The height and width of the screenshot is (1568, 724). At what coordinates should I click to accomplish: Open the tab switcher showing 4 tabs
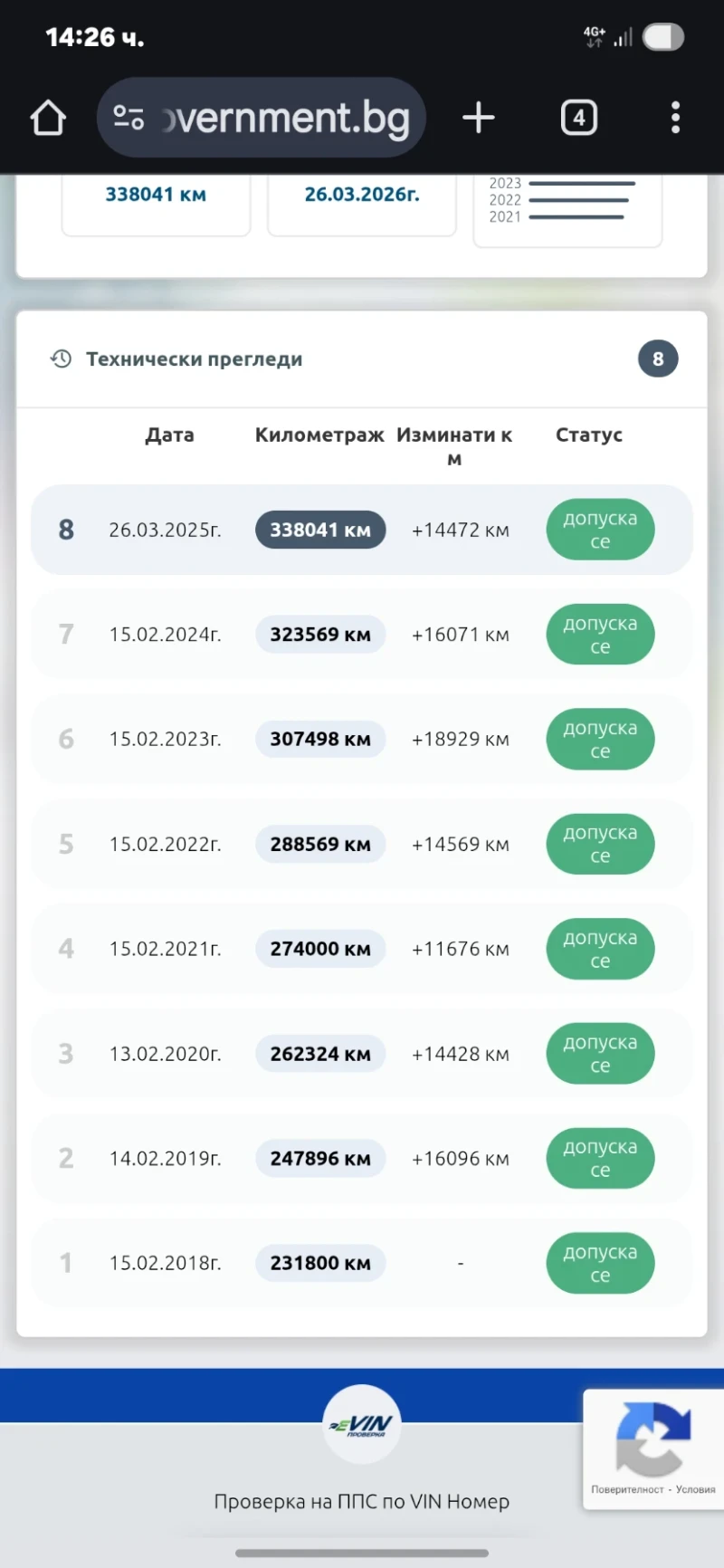coord(579,117)
